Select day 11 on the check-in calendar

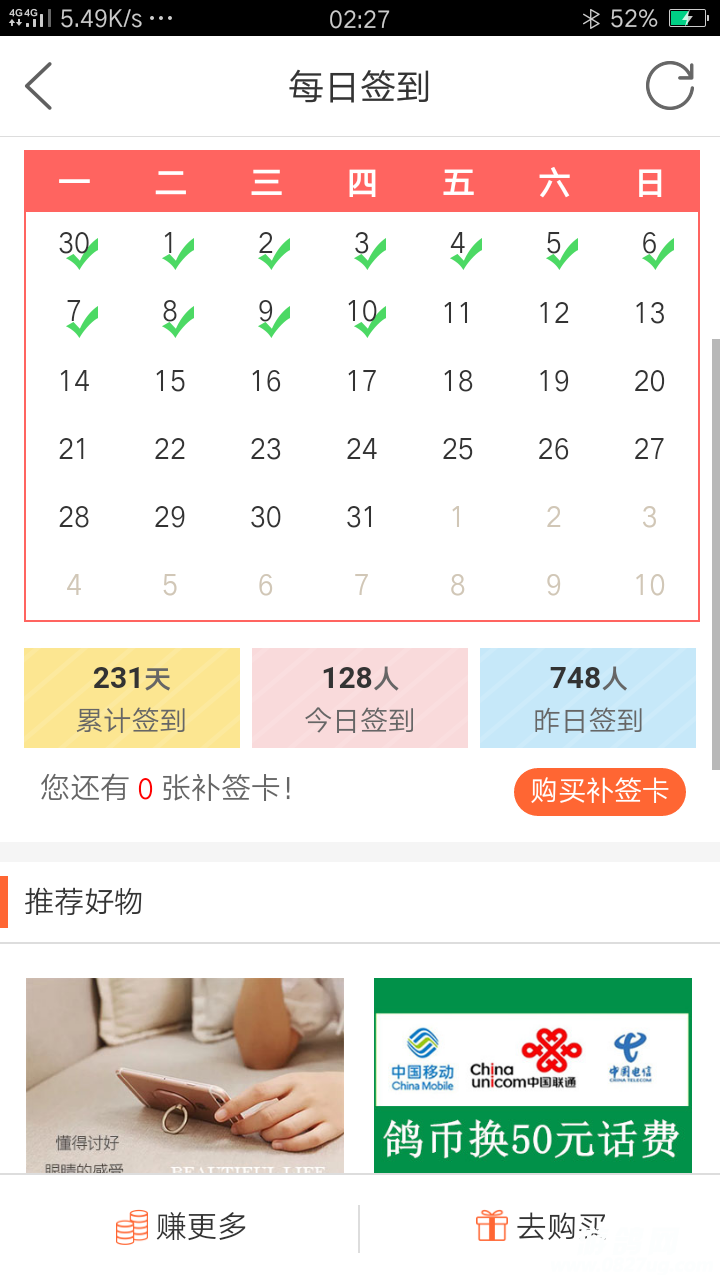457,313
